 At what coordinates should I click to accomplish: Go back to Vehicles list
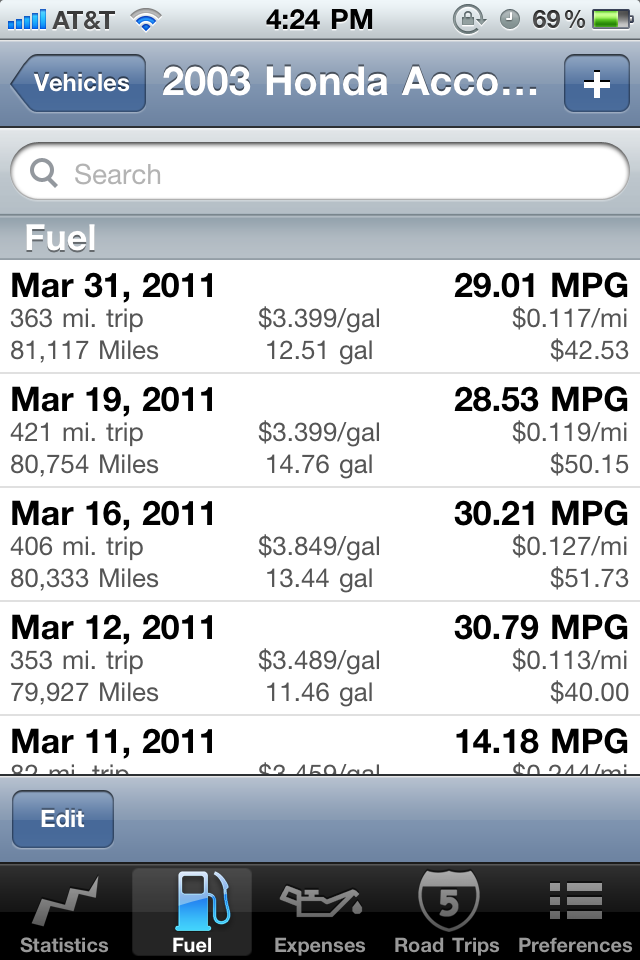coord(80,84)
